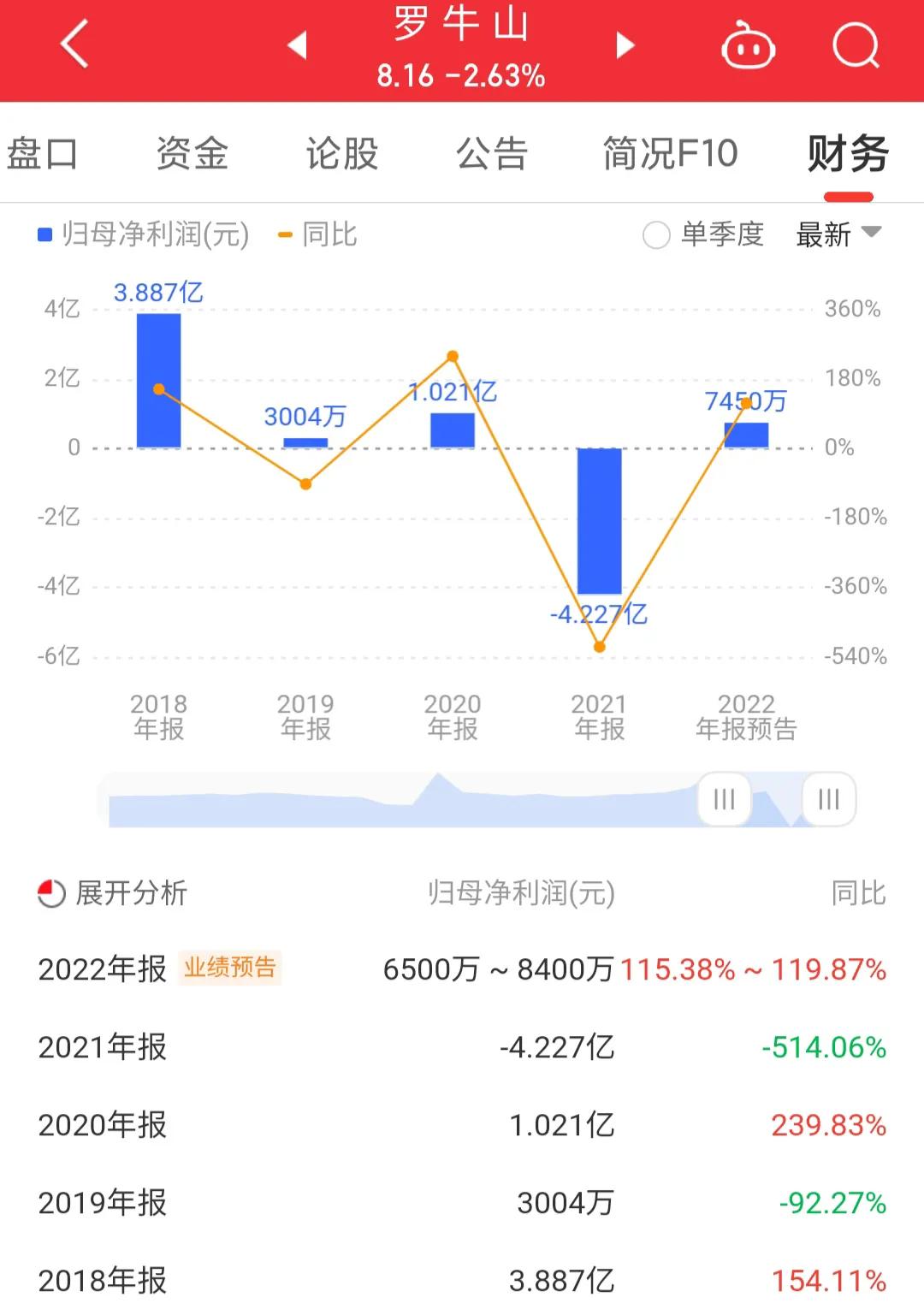
Task: Switch to the 资金 tab
Action: click(192, 154)
